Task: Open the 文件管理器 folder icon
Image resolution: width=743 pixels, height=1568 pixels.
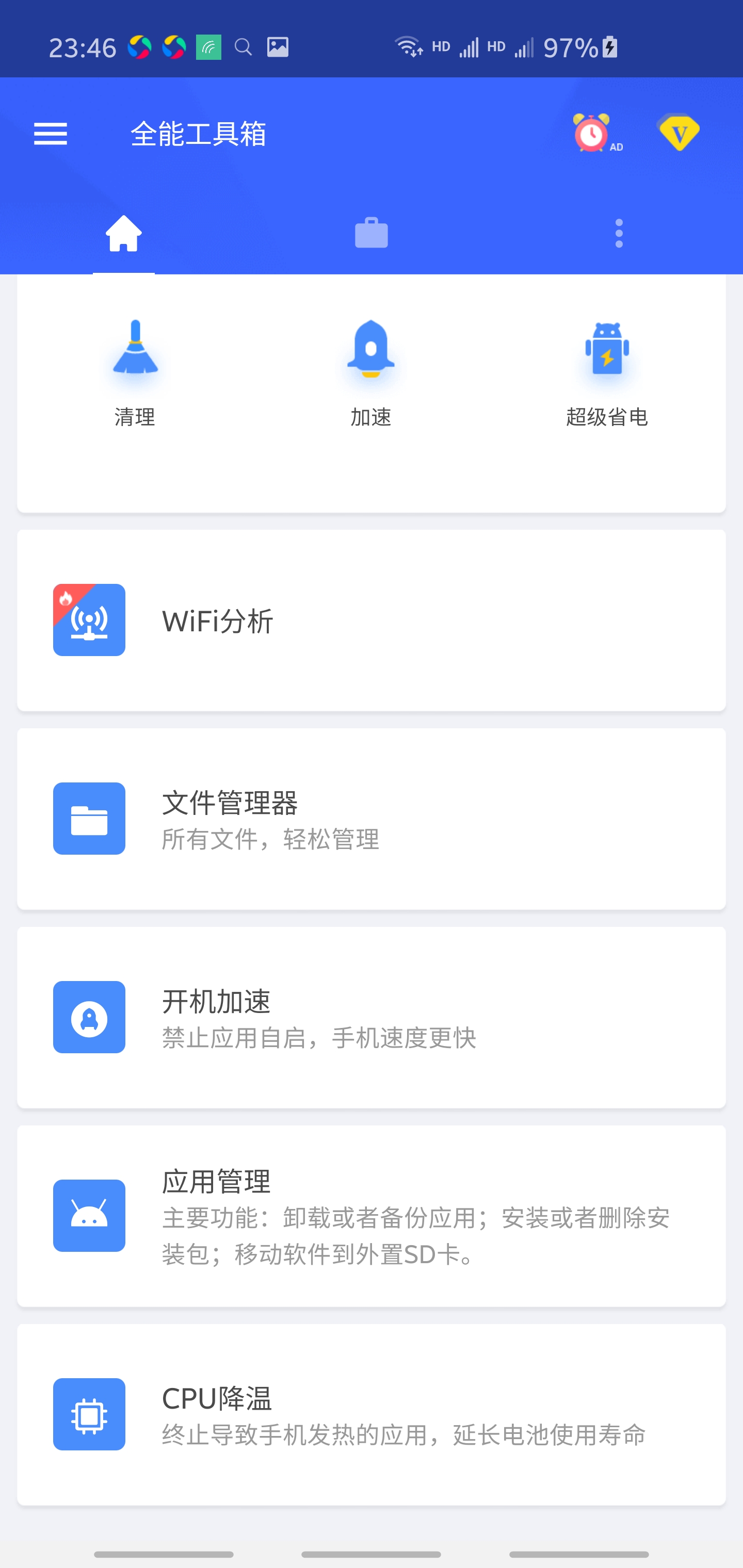Action: (x=89, y=819)
